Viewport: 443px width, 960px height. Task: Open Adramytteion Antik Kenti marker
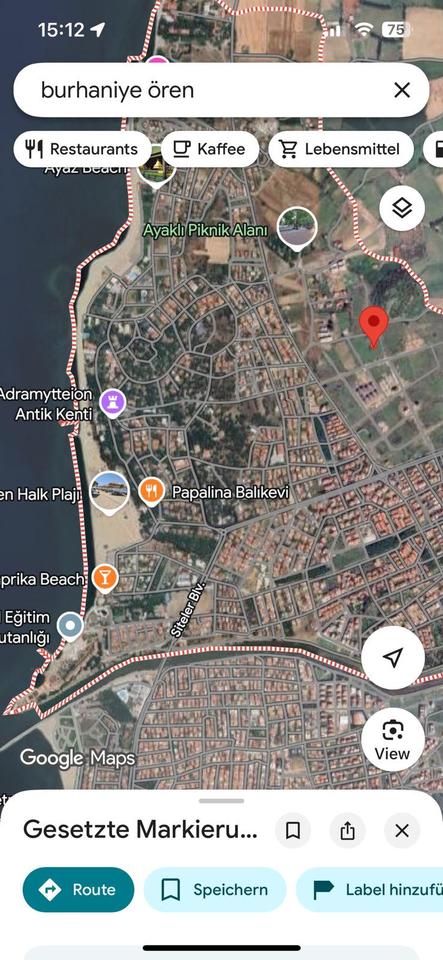click(x=113, y=403)
